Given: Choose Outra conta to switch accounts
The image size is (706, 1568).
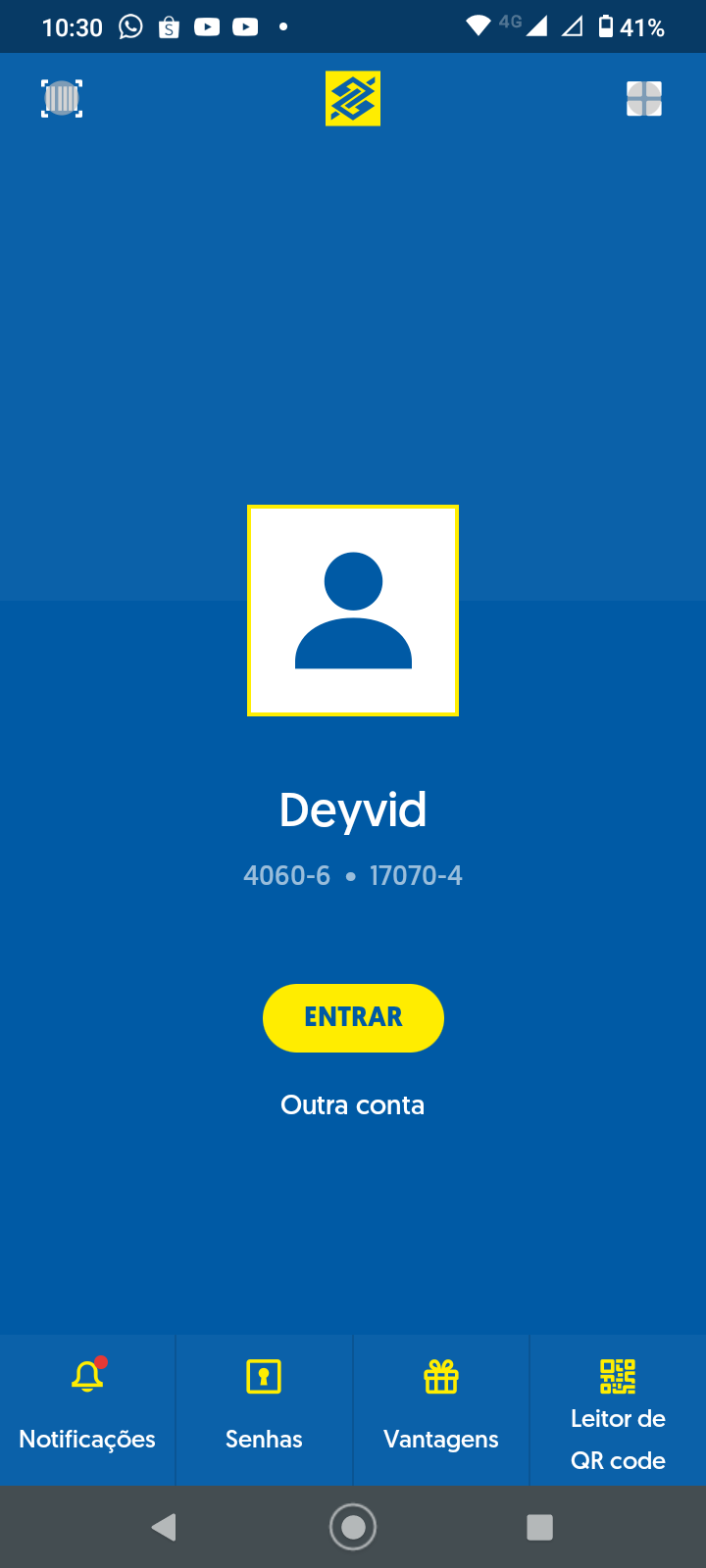Looking at the screenshot, I should [353, 1105].
